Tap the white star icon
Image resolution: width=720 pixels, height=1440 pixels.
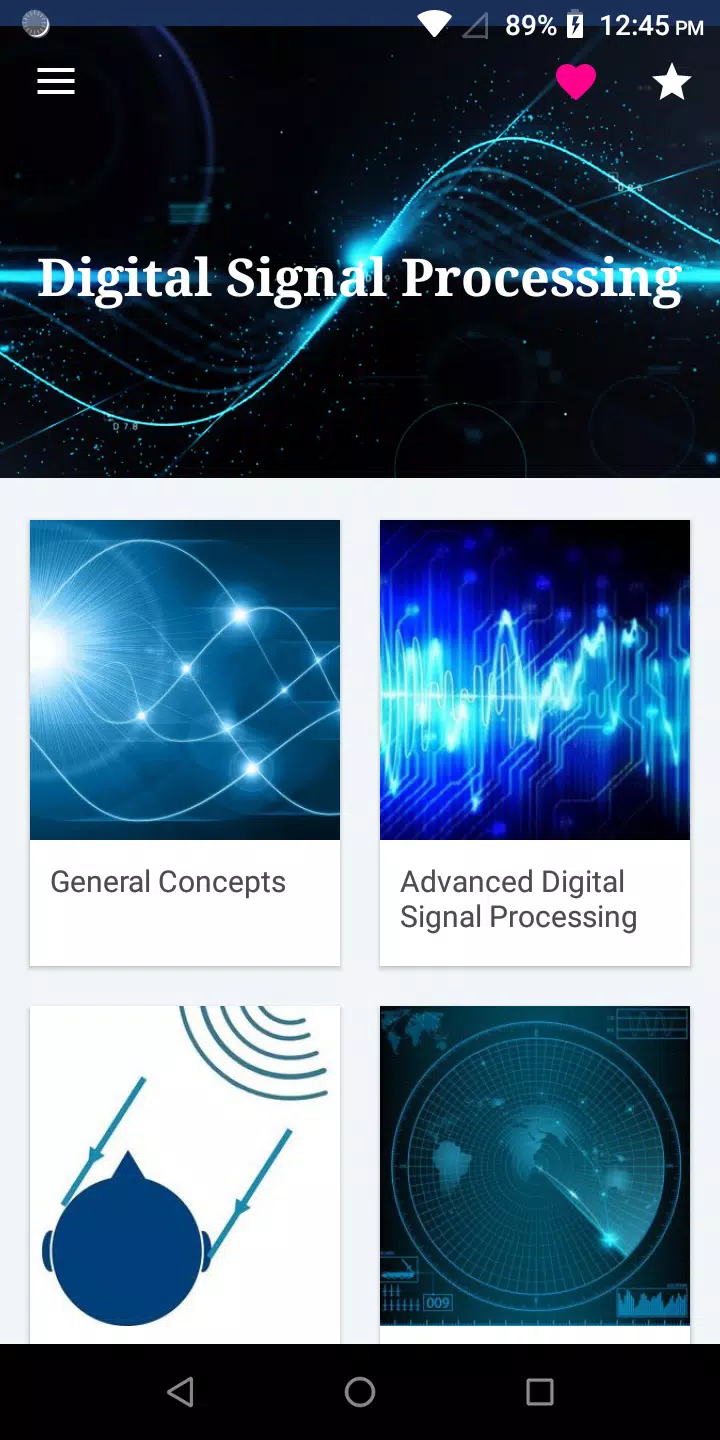coord(672,82)
